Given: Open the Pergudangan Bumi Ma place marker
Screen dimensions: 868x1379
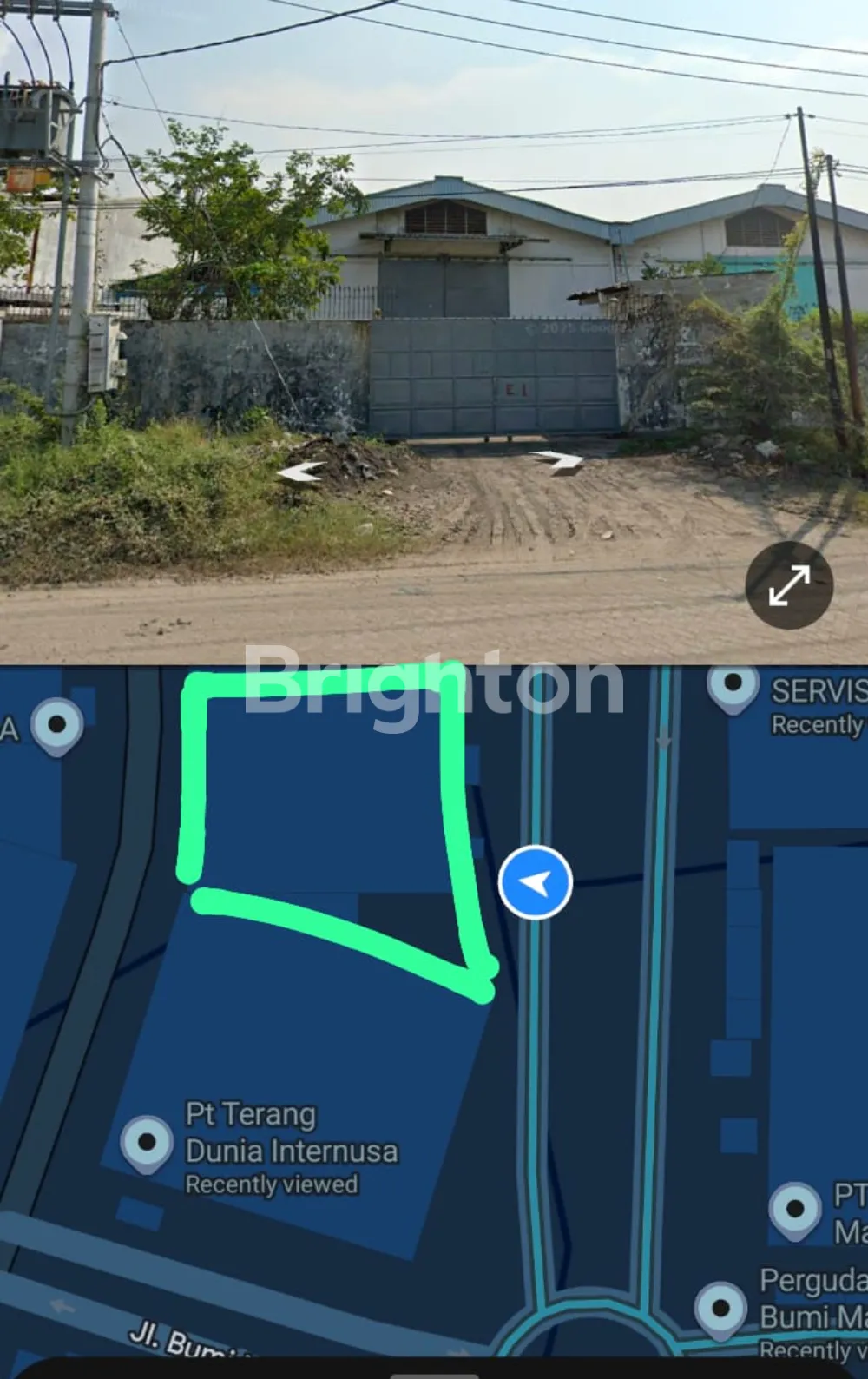Looking at the screenshot, I should click(720, 1308).
